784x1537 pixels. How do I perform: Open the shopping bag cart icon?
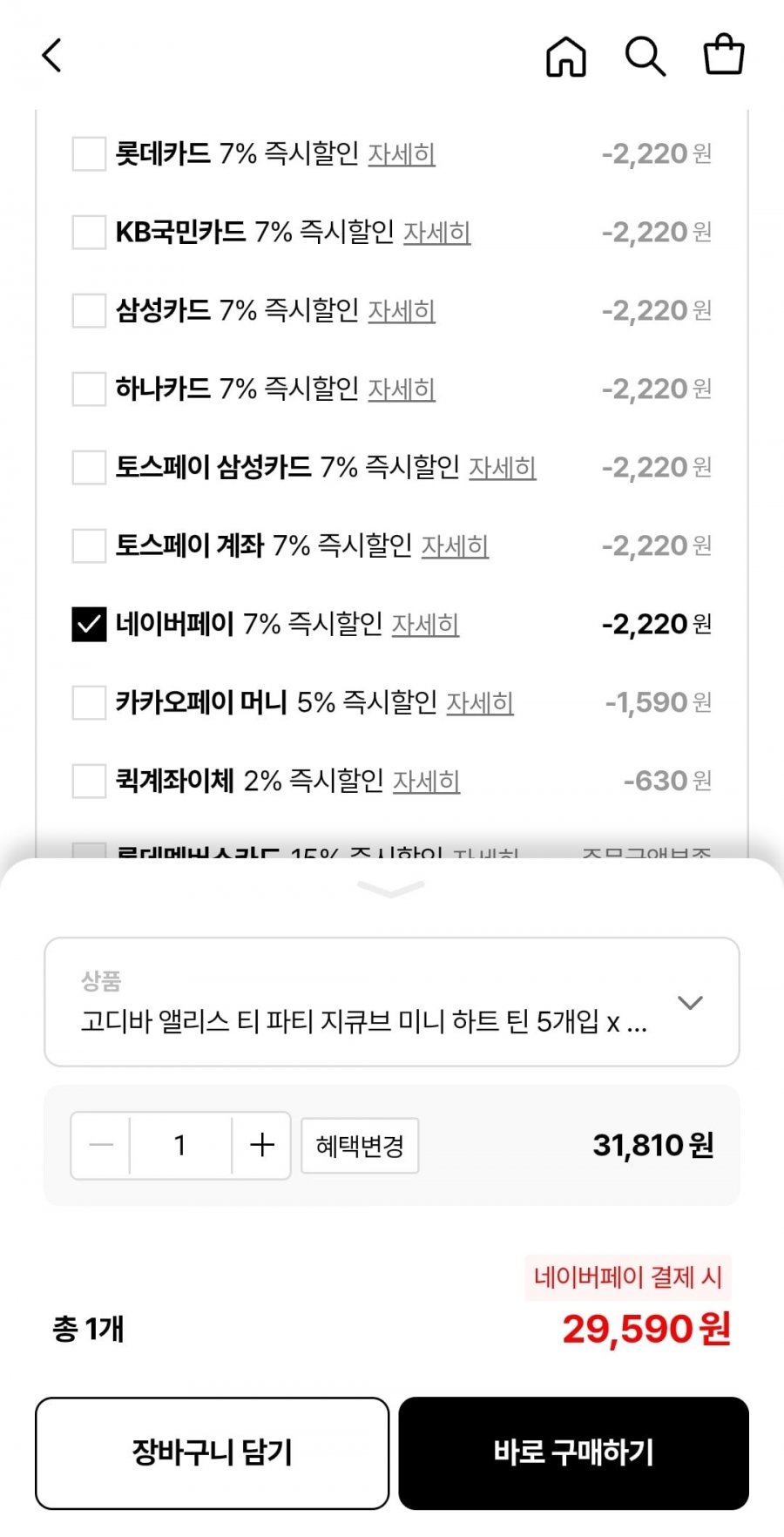[x=724, y=55]
